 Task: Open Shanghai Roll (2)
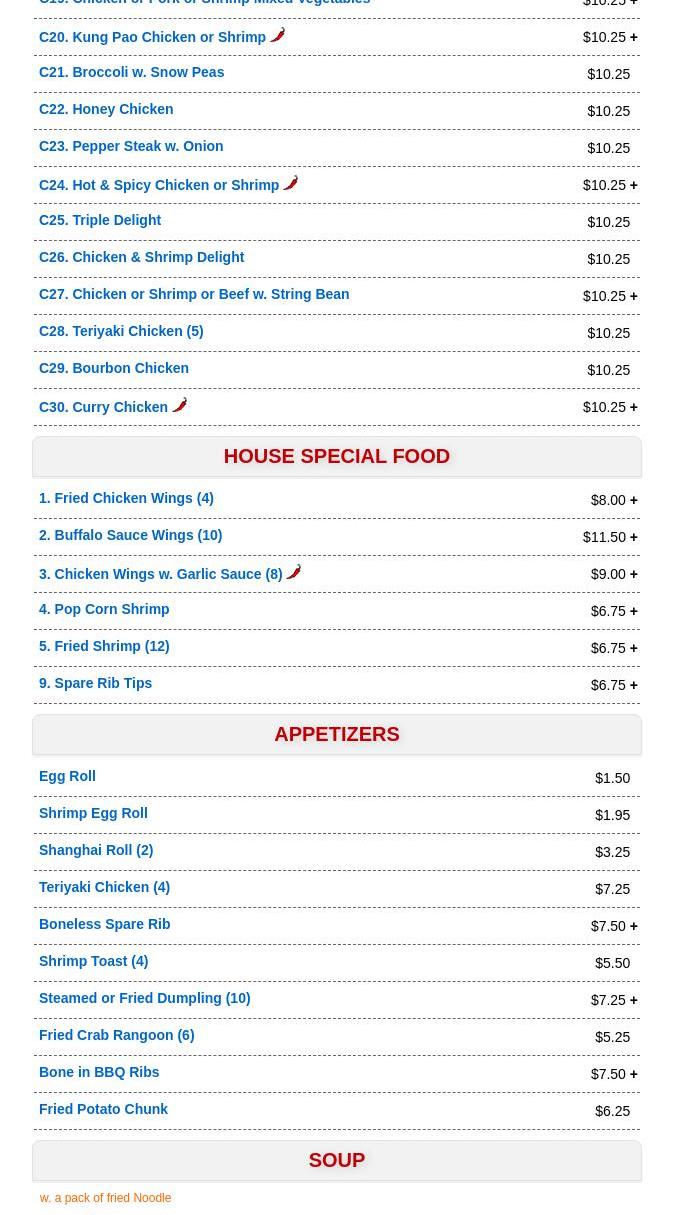tap(95, 851)
